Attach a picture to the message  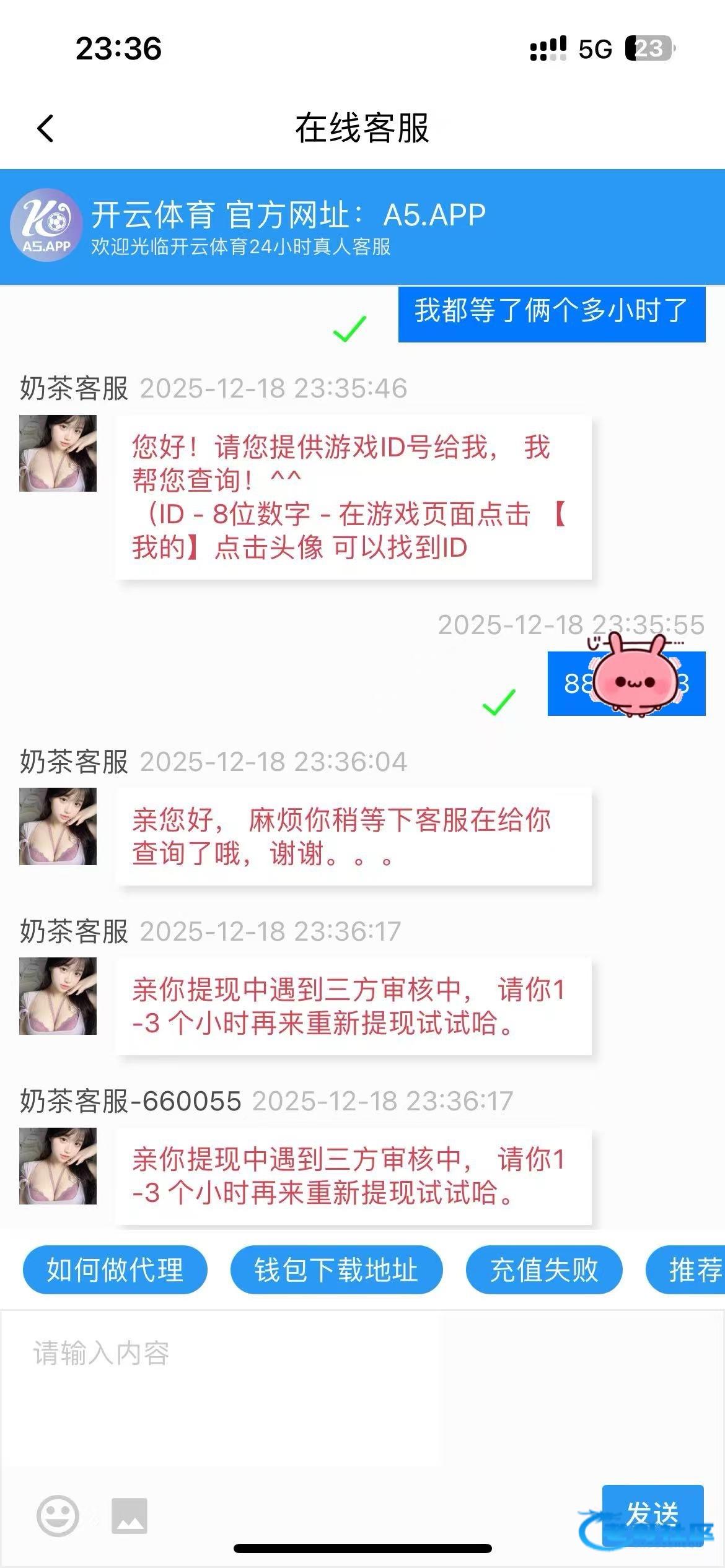point(130,1516)
